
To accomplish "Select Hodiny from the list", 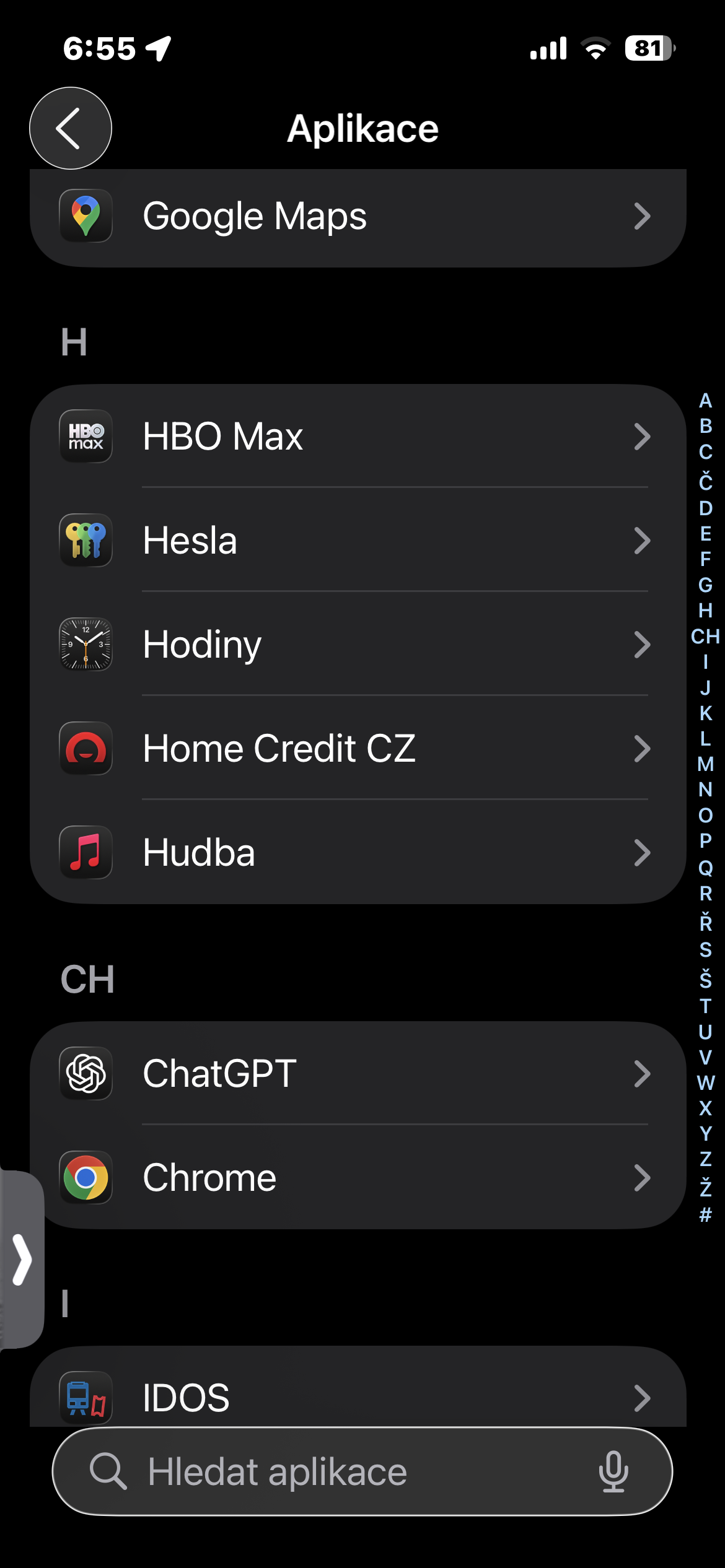I will click(358, 644).
